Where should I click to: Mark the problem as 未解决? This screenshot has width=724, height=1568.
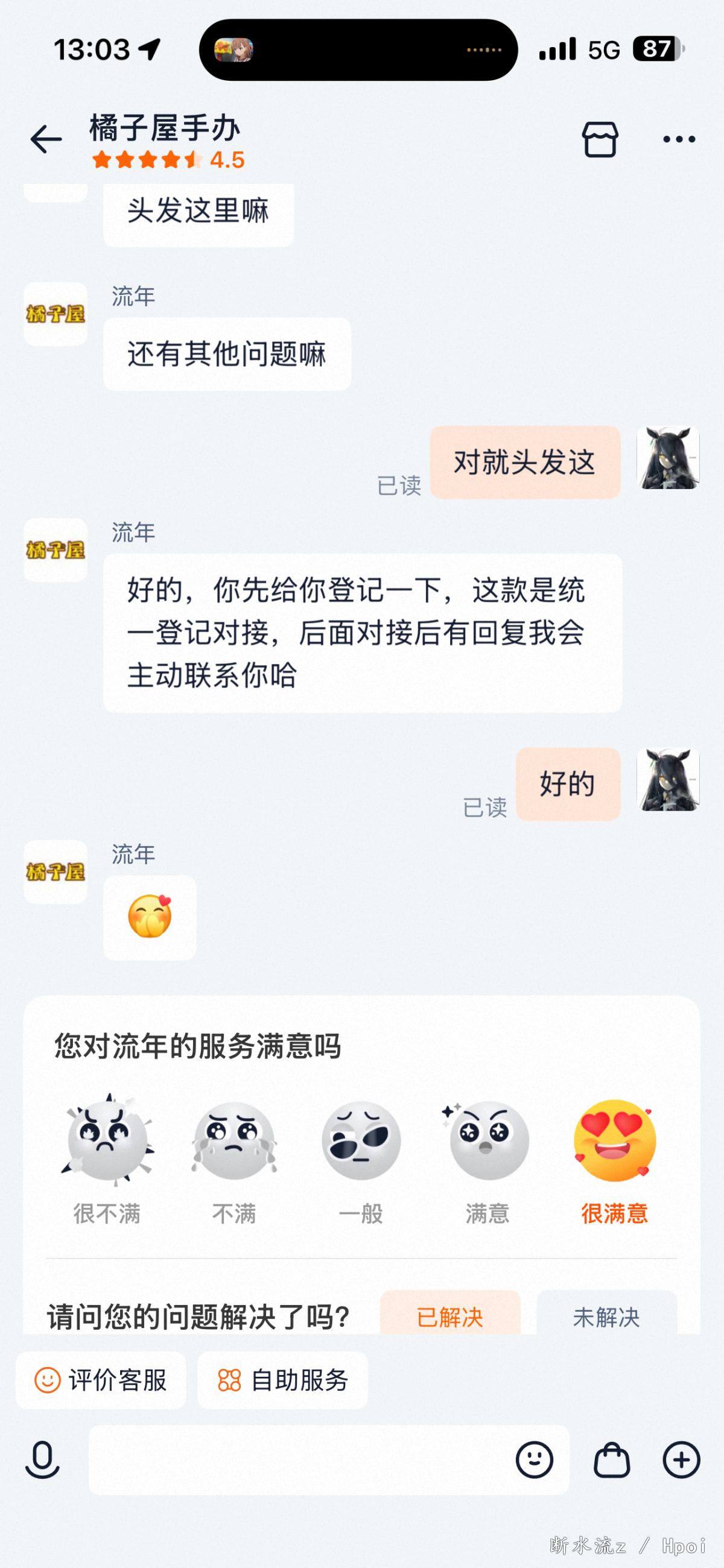click(606, 1315)
